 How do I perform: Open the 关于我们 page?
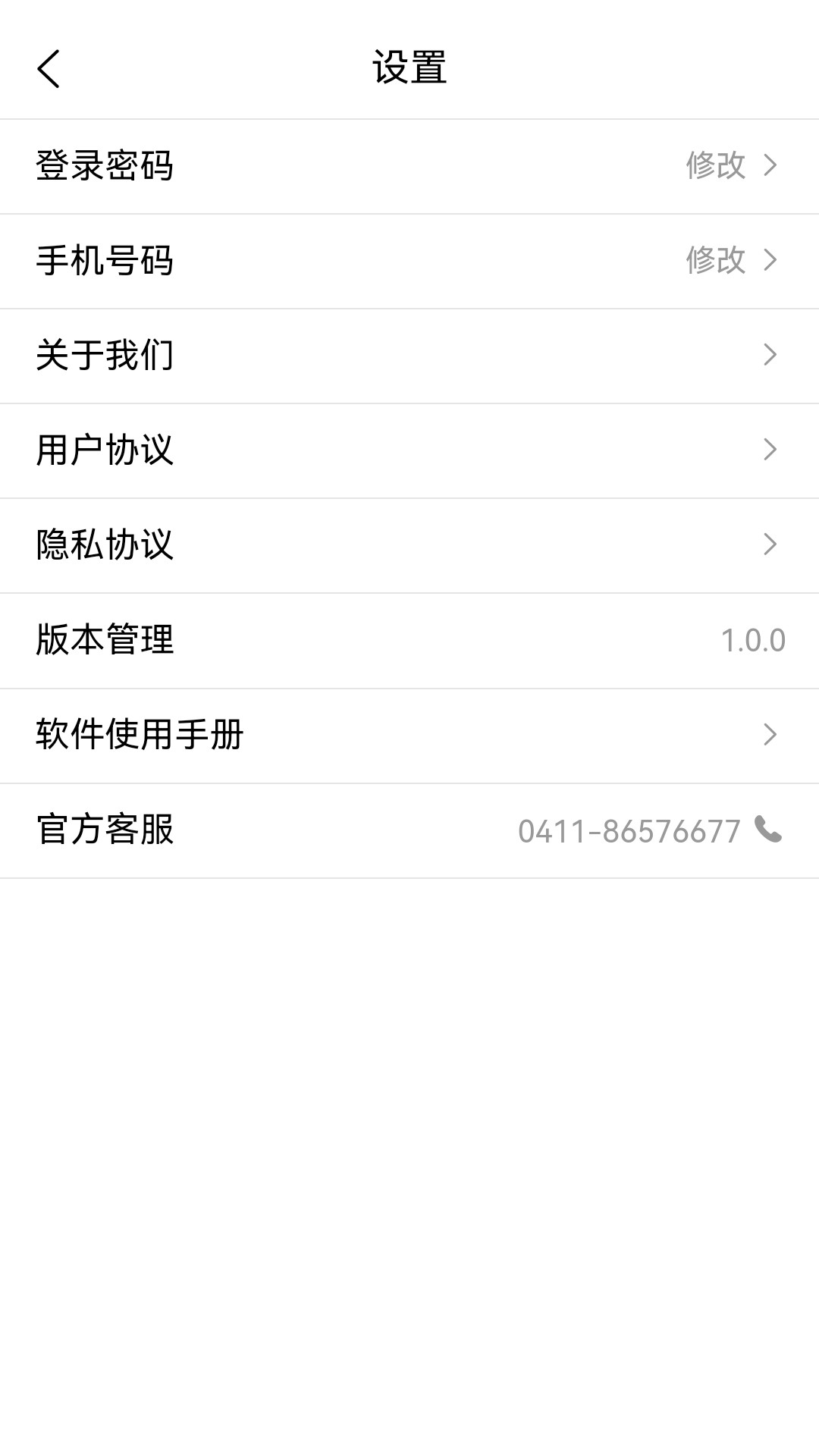409,356
